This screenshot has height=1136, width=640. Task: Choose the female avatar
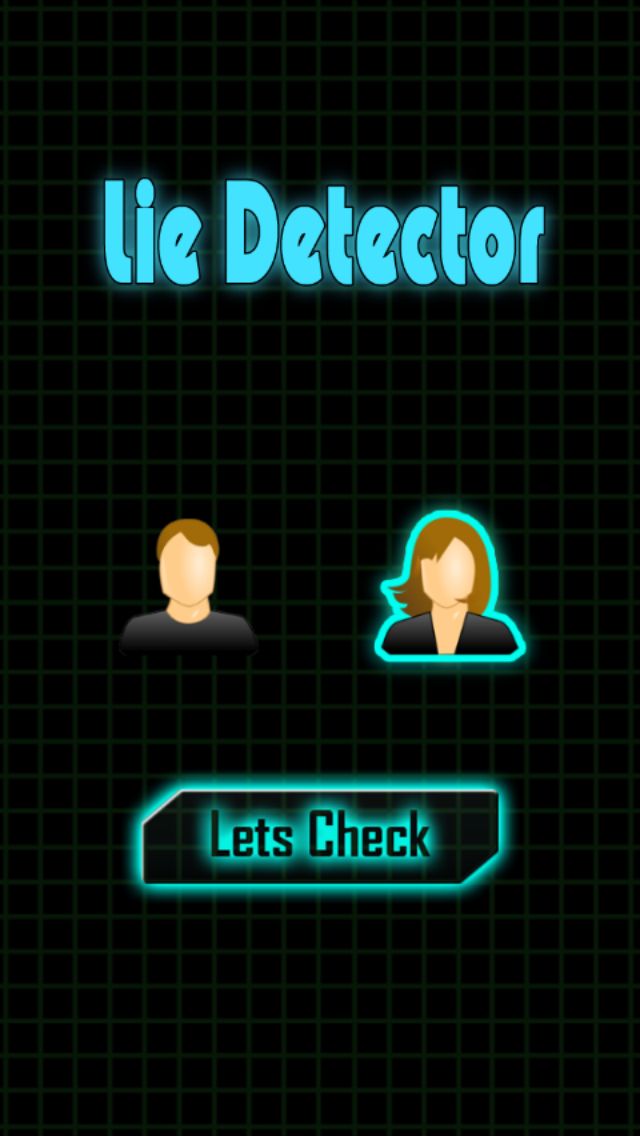point(449,588)
